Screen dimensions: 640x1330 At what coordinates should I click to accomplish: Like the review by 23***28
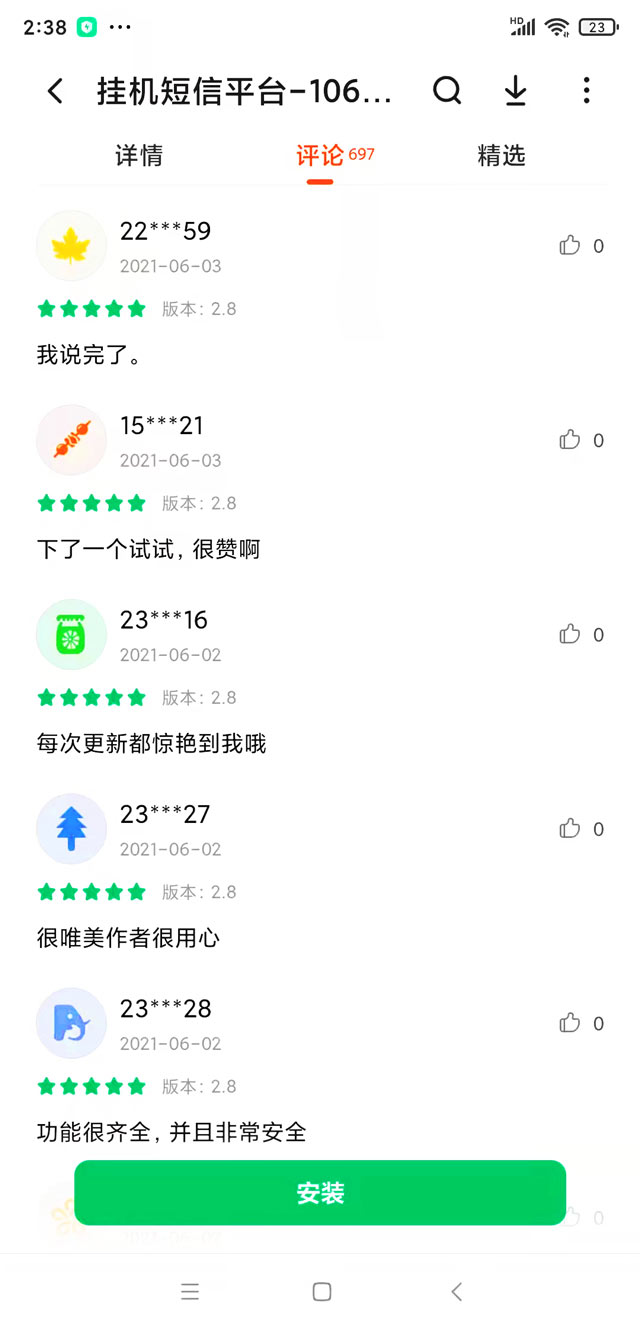[570, 1023]
